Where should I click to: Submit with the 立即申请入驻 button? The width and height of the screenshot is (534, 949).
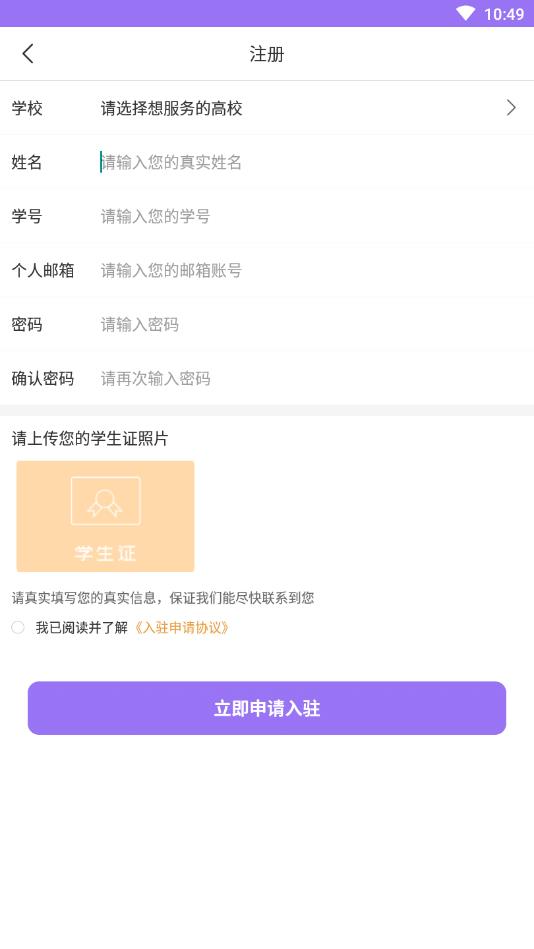[267, 708]
